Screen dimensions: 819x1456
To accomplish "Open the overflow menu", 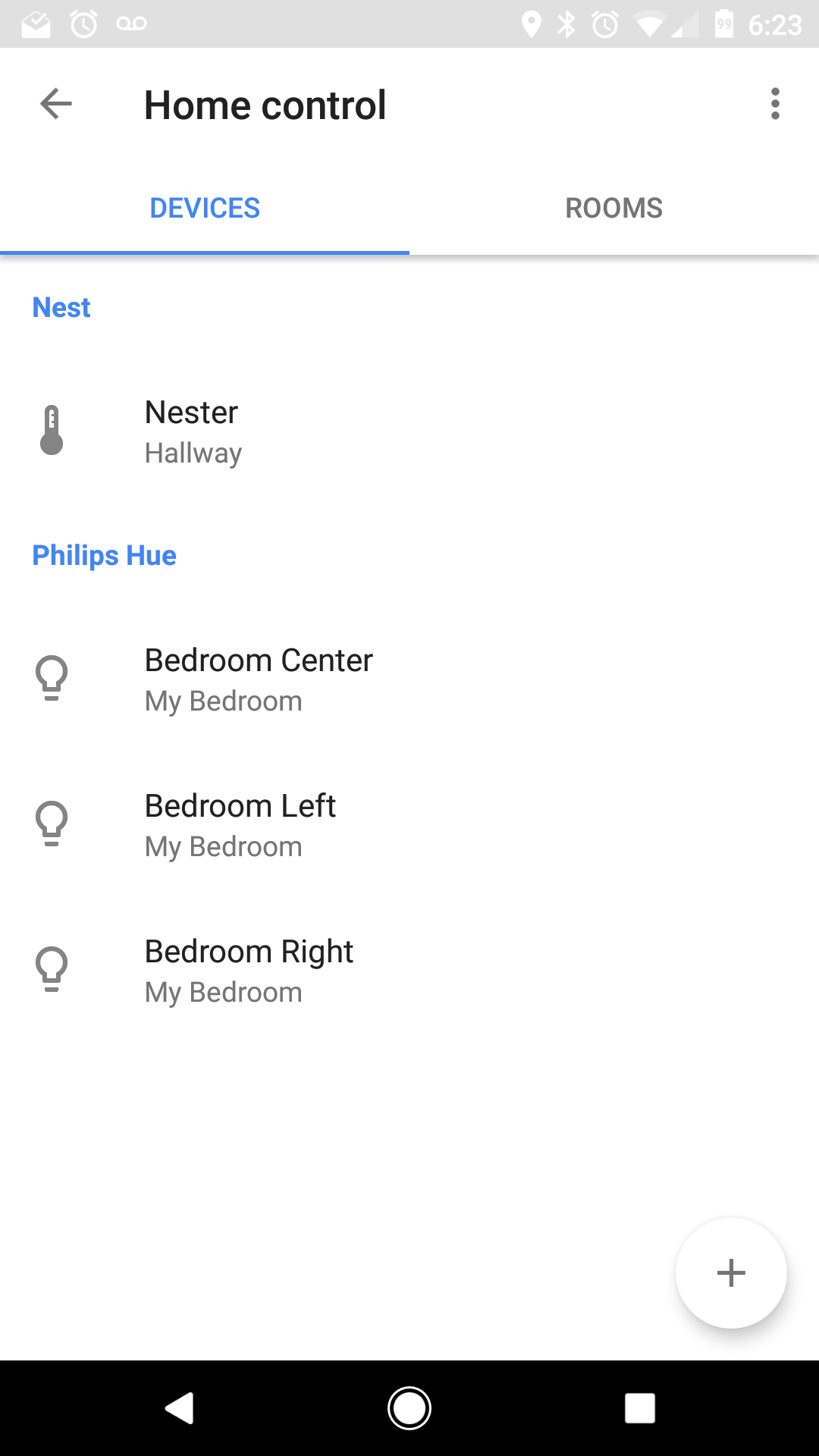I will click(775, 104).
